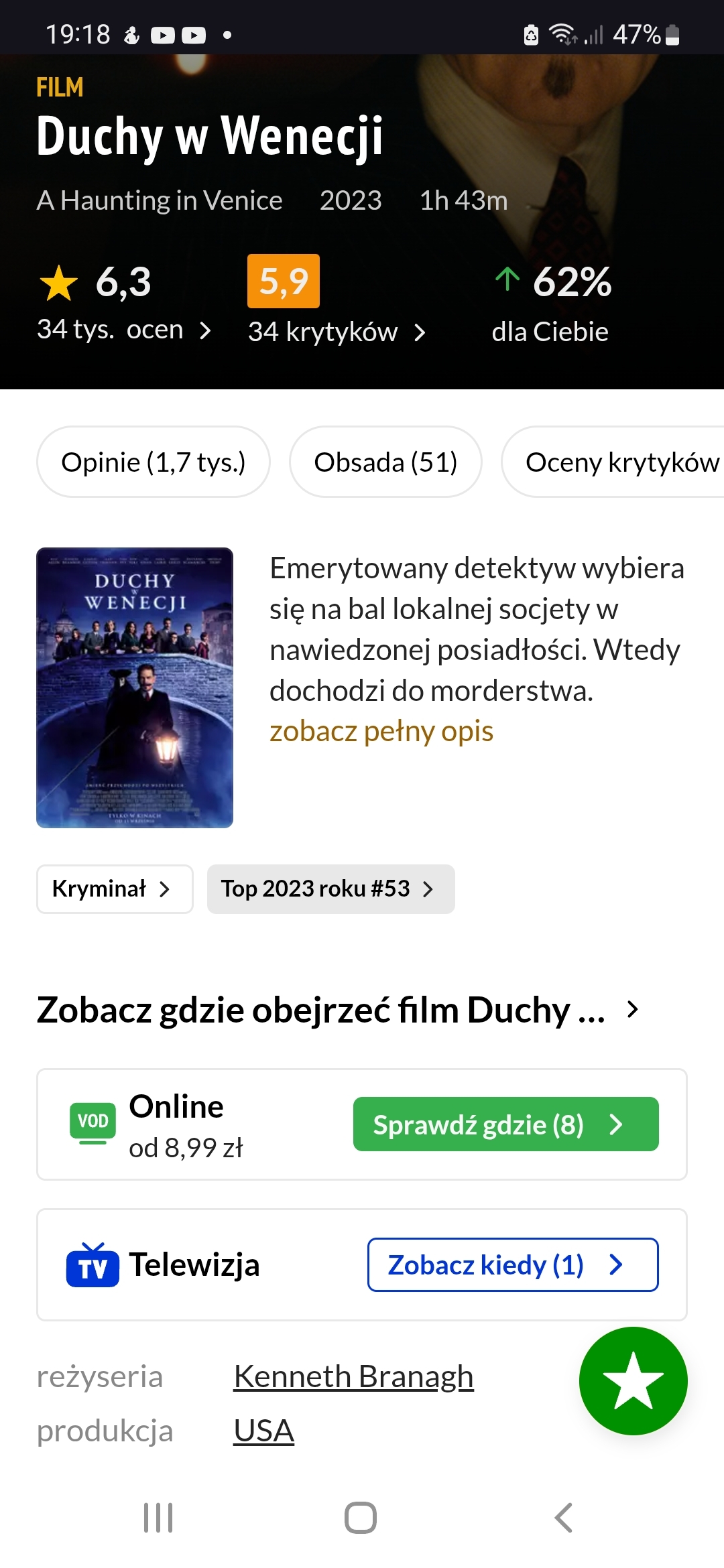Open the Top 2023 roku #53 ranking

pyautogui.click(x=330, y=889)
